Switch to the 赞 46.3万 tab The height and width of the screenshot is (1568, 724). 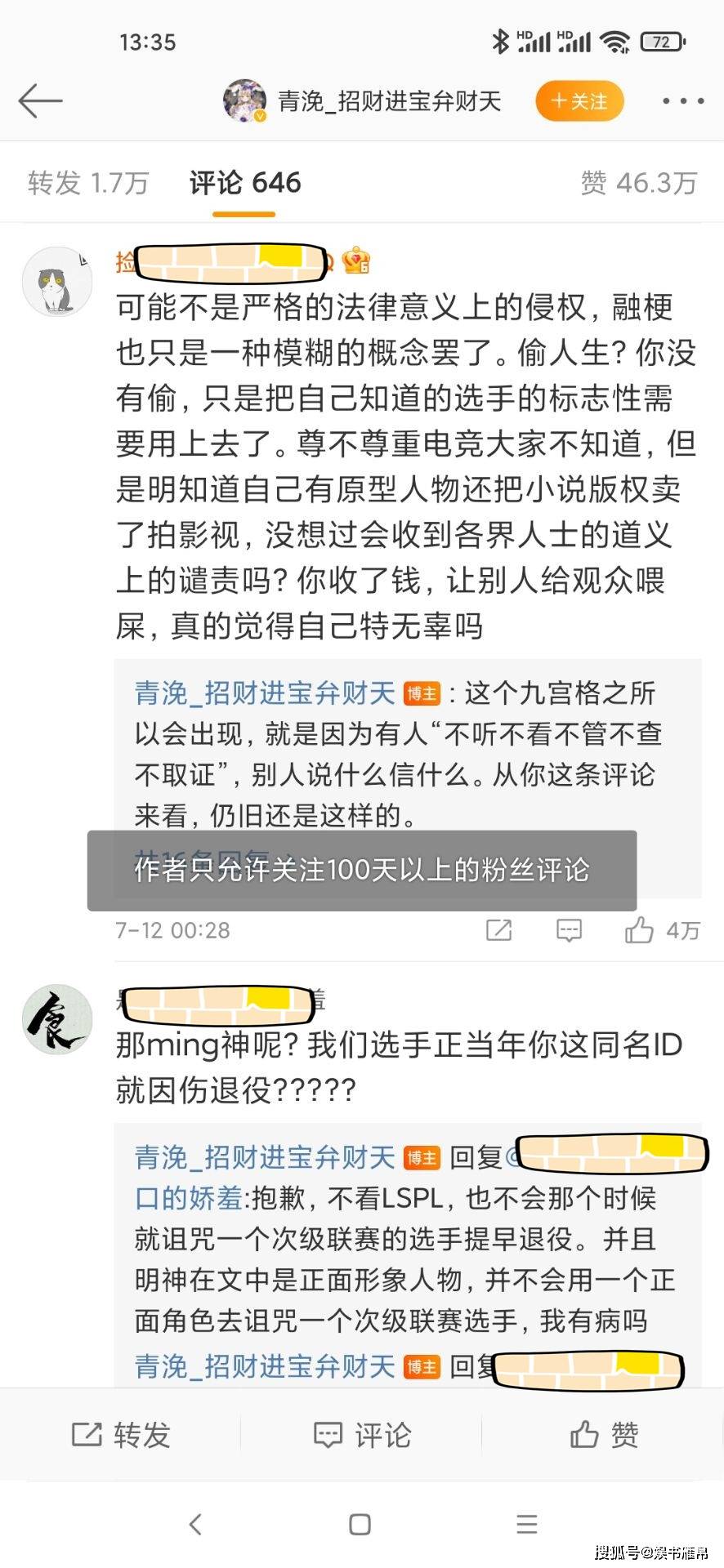click(x=638, y=183)
